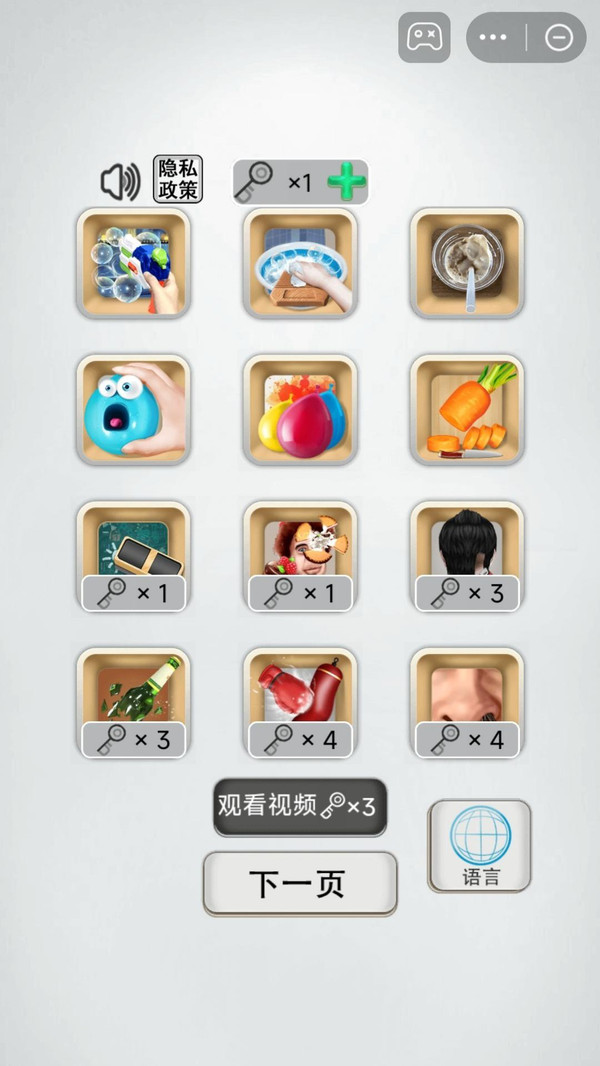Open the mini-program overflow menu dots

493,37
